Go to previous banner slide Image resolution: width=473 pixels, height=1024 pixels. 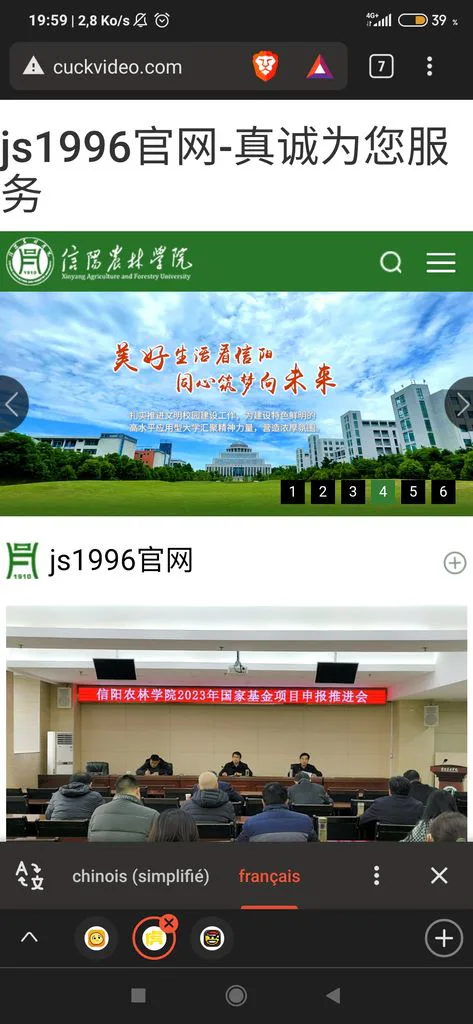click(12, 404)
